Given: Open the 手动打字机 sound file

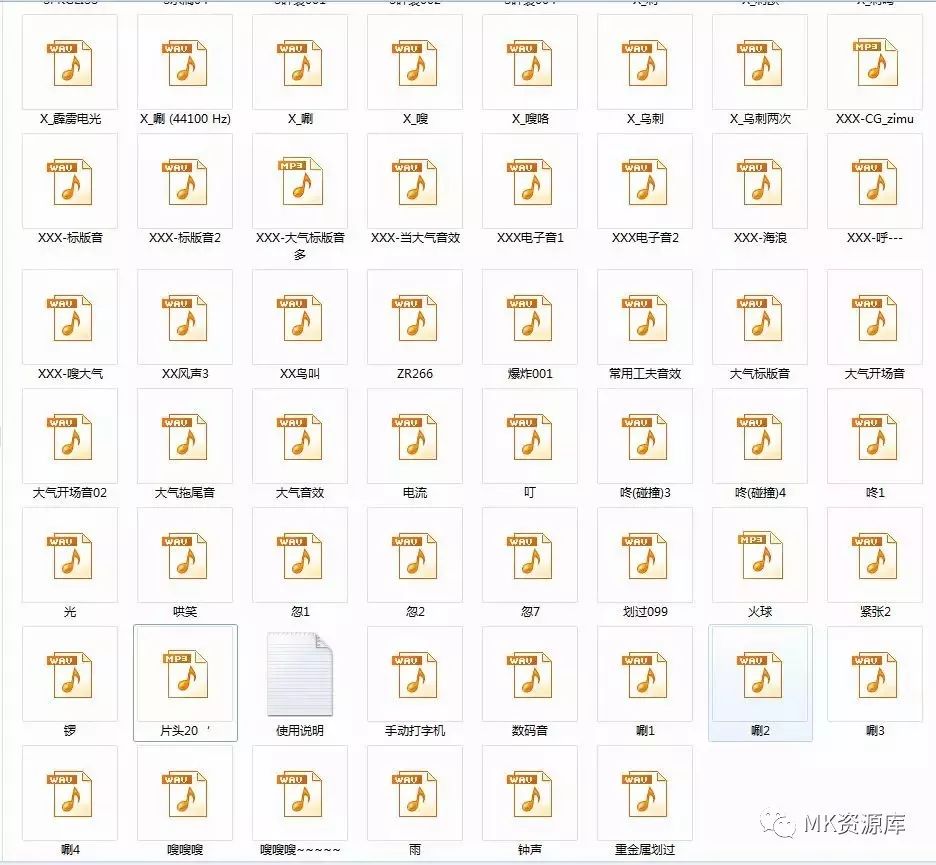Looking at the screenshot, I should tap(415, 675).
